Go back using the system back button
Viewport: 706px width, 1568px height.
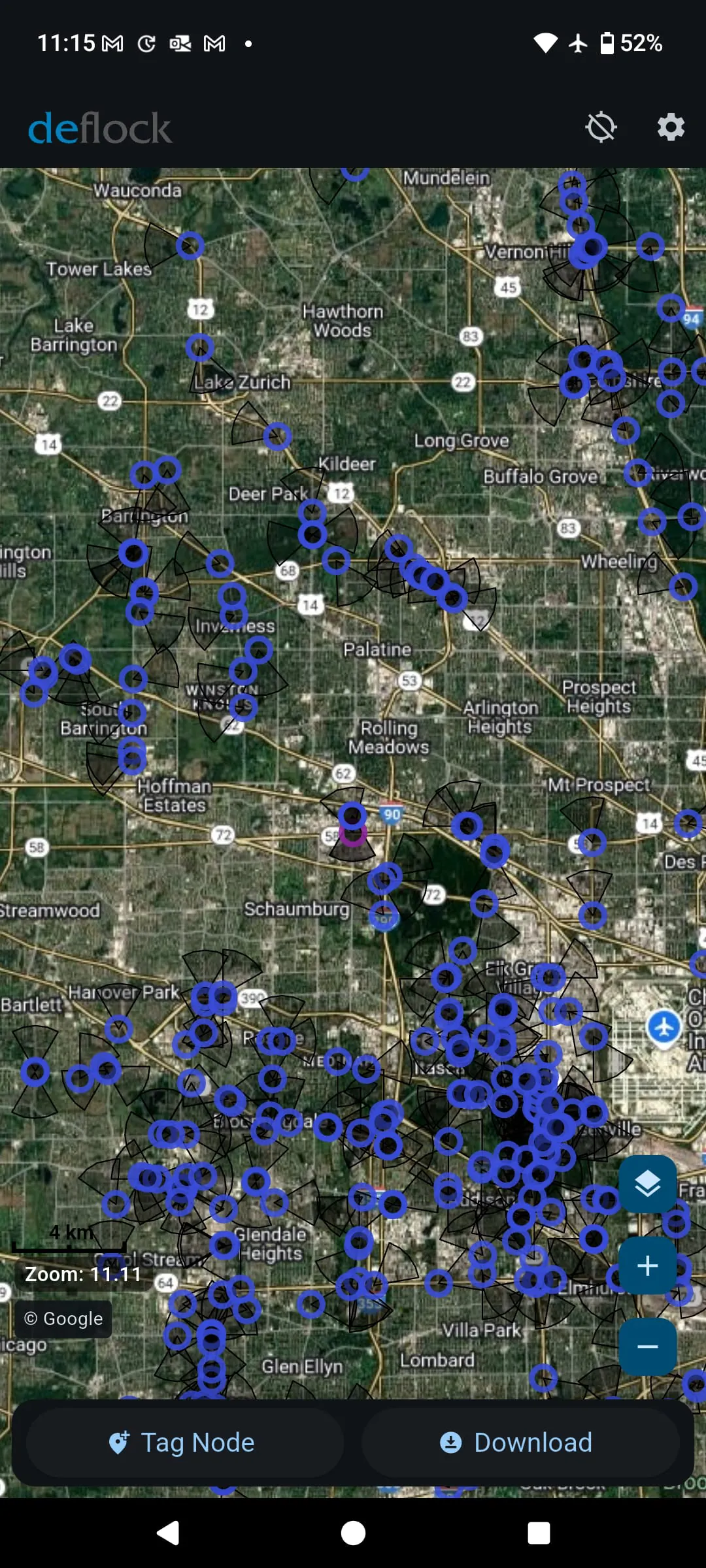pyautogui.click(x=168, y=1532)
